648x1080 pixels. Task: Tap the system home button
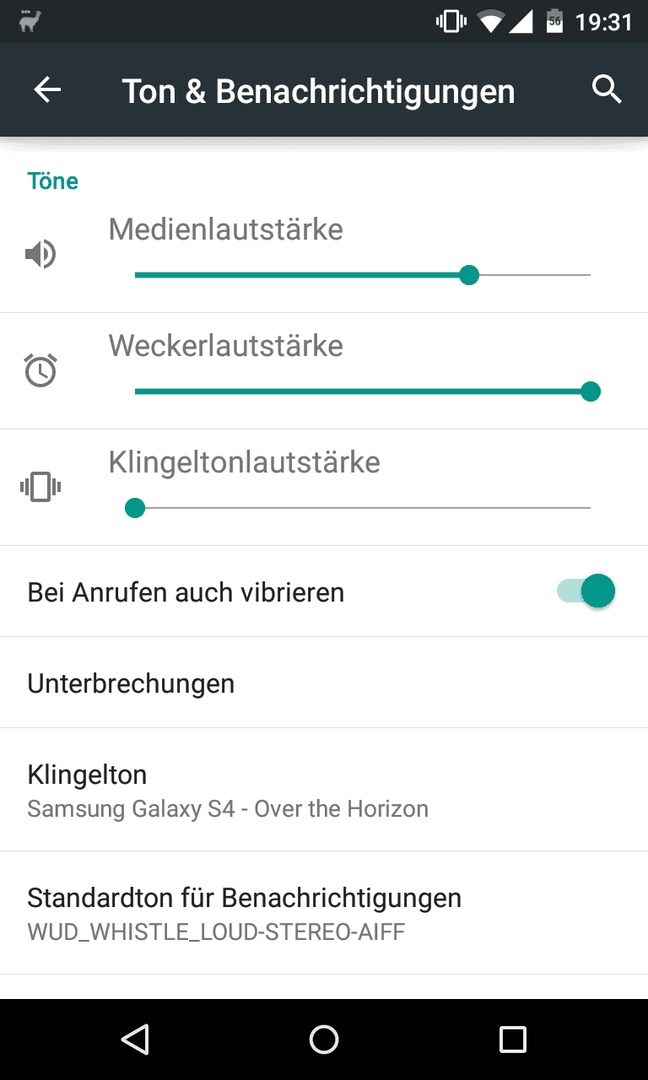324,1039
